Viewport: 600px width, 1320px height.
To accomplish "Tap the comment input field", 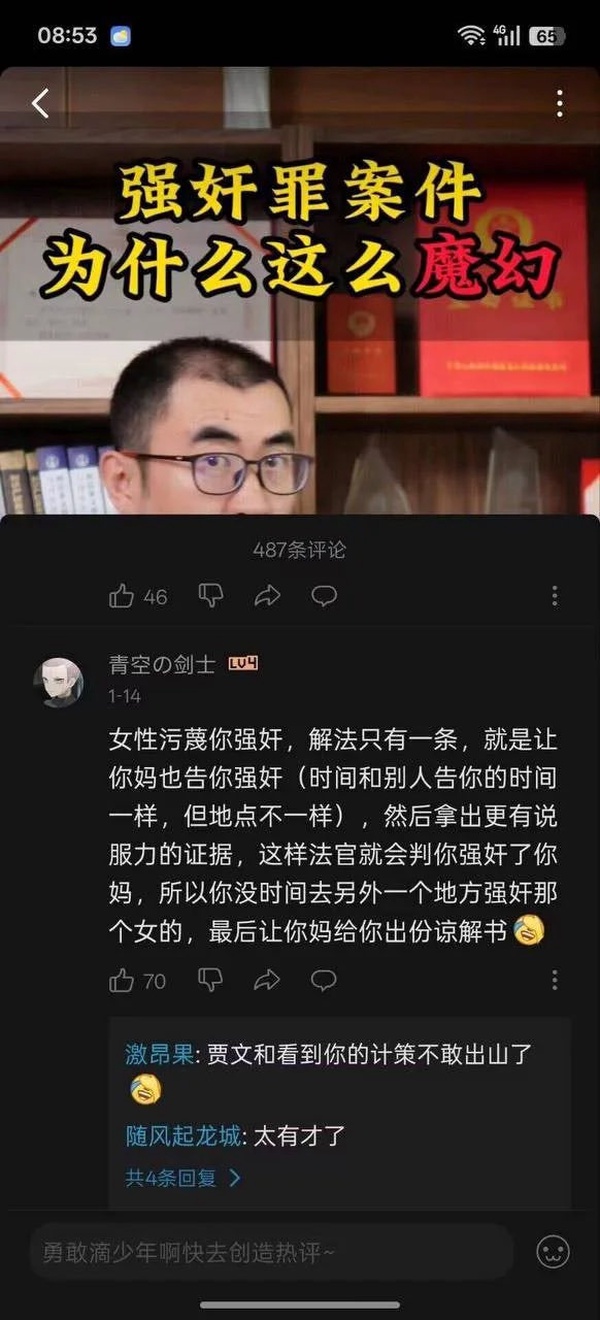I will pos(270,1251).
